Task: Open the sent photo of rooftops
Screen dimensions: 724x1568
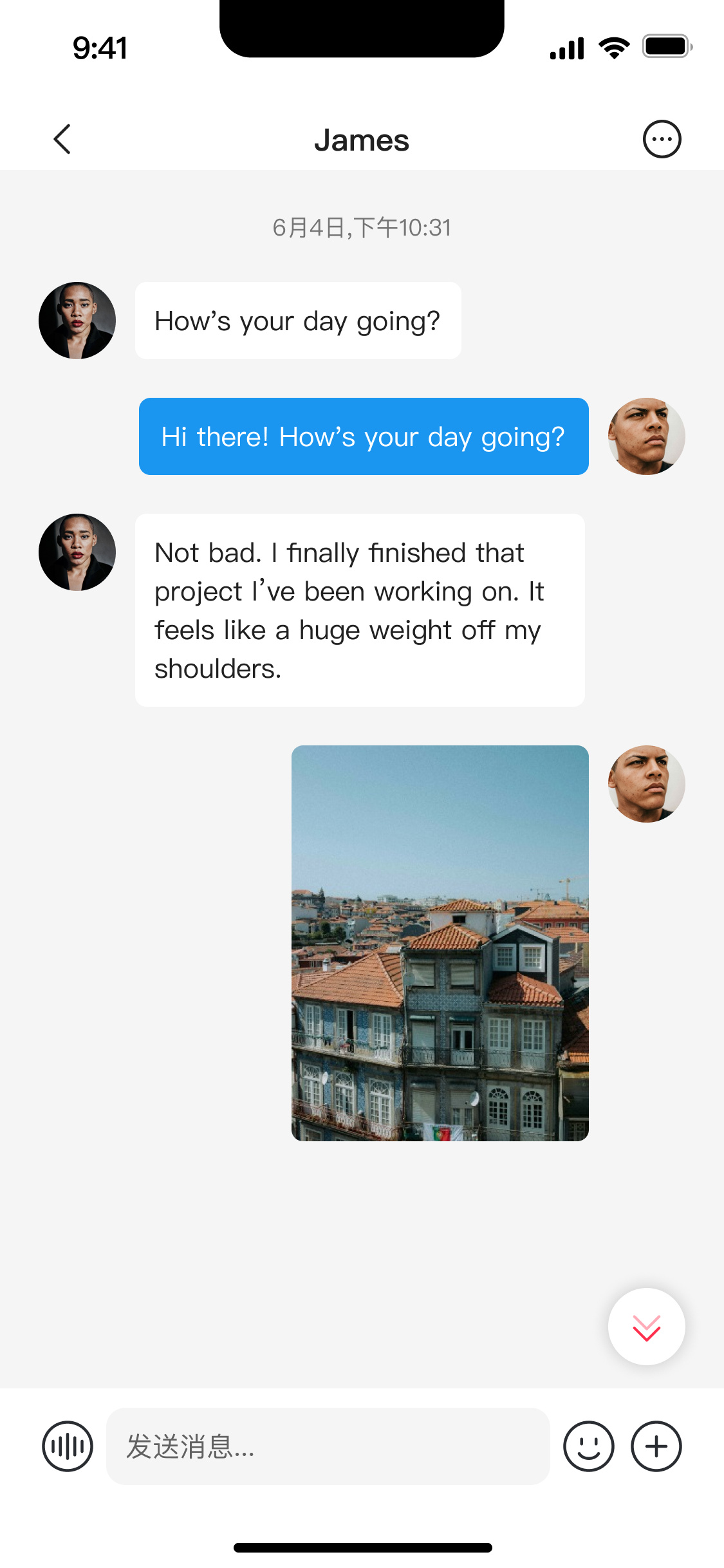Action: pos(440,943)
